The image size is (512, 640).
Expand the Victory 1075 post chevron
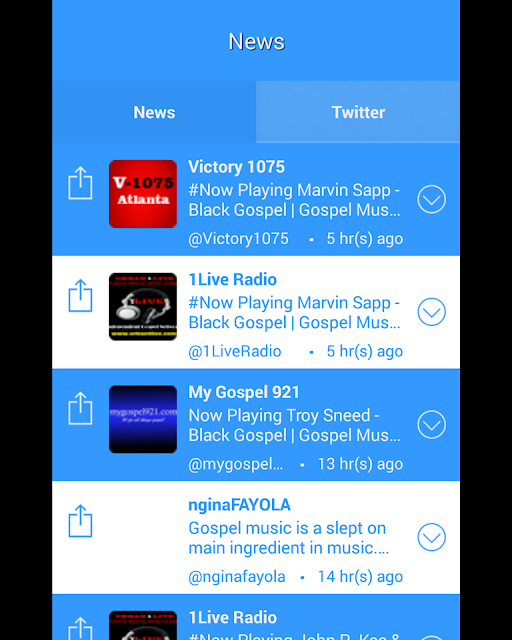[432, 199]
